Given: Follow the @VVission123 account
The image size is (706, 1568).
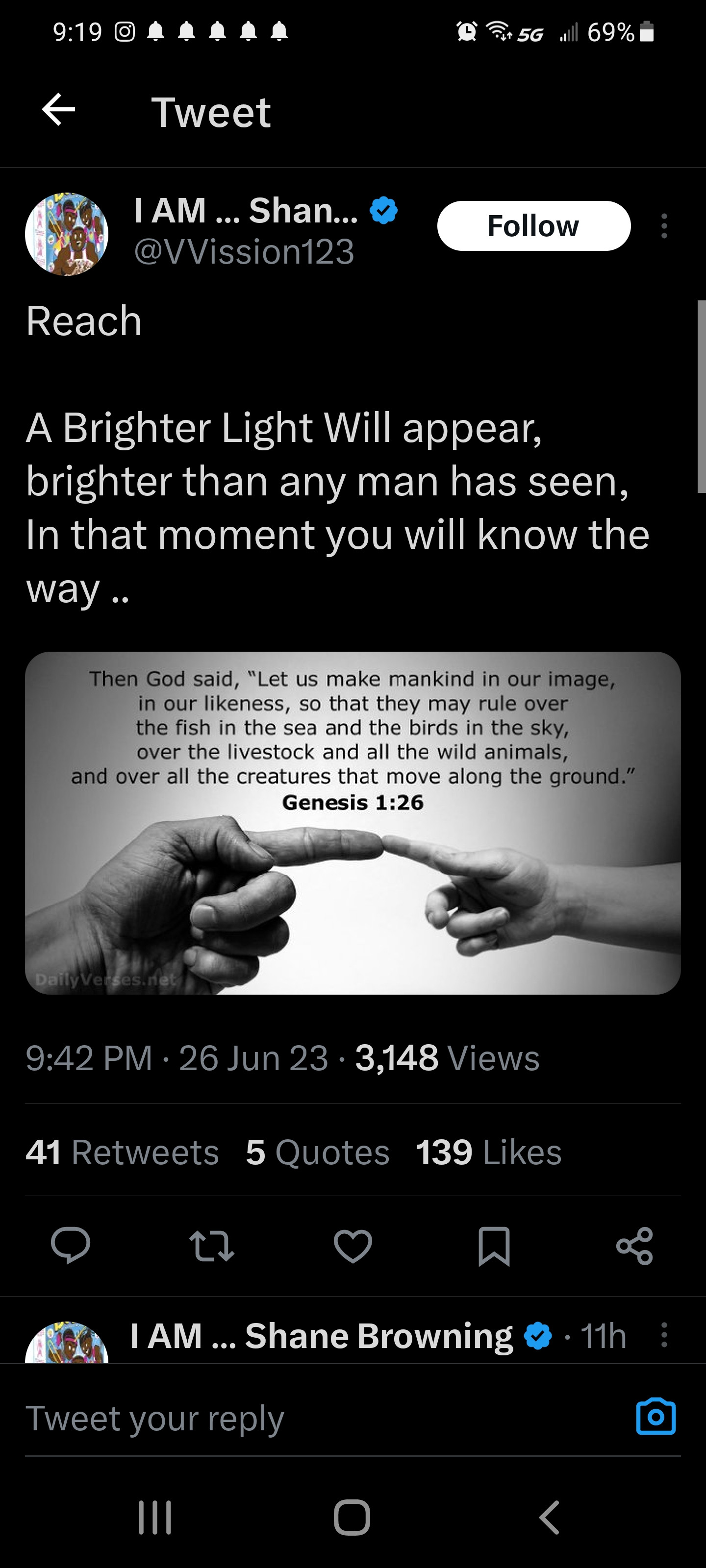Looking at the screenshot, I should click(533, 226).
